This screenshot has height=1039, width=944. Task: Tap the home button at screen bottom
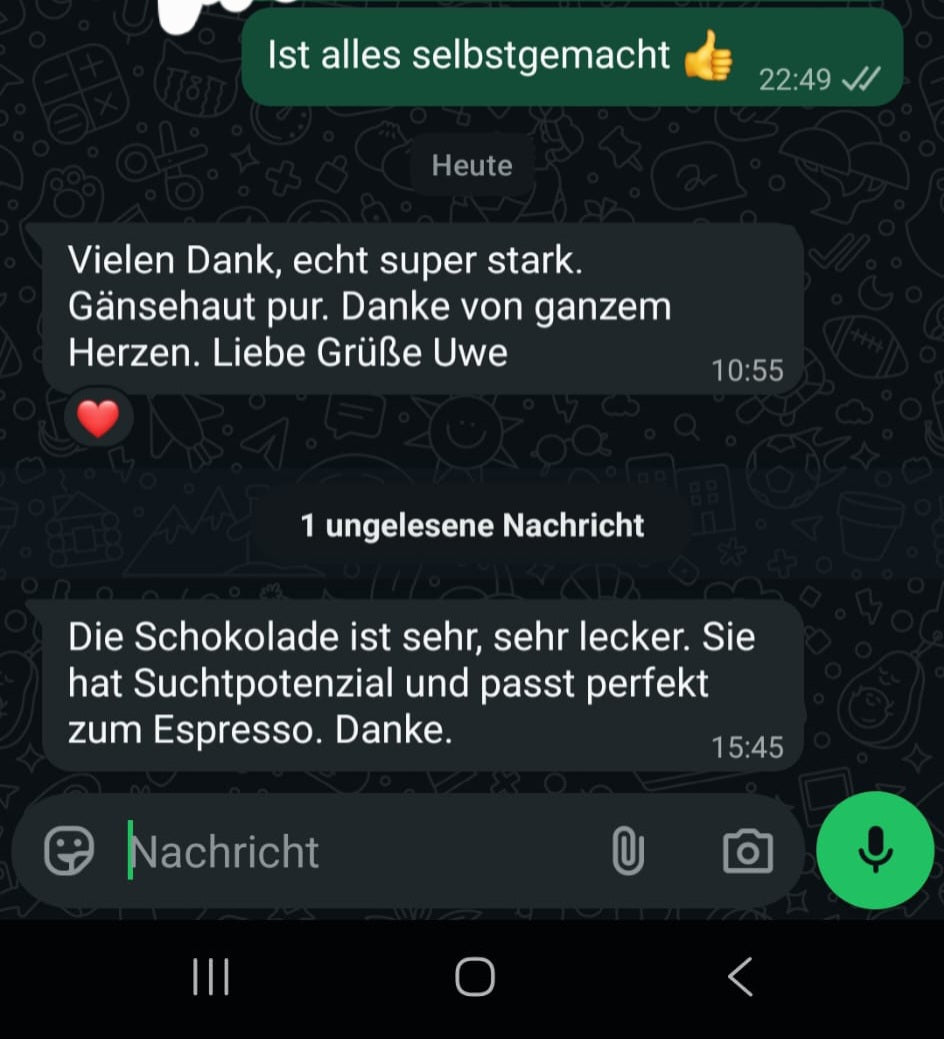click(472, 978)
